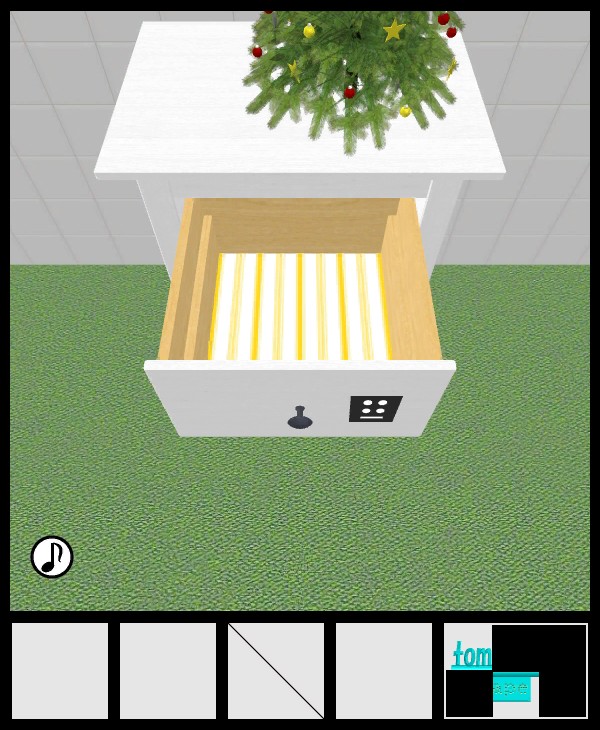Viewport: 600px width, 730px height.
Task: Open the tom logo tile
Action: [515, 671]
